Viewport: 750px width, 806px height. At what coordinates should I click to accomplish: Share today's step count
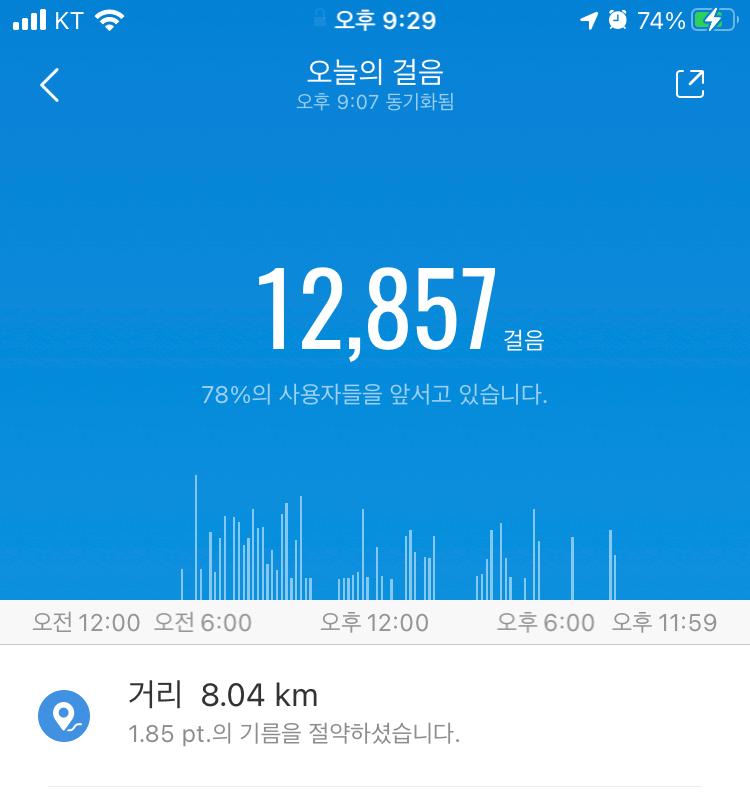tap(690, 85)
